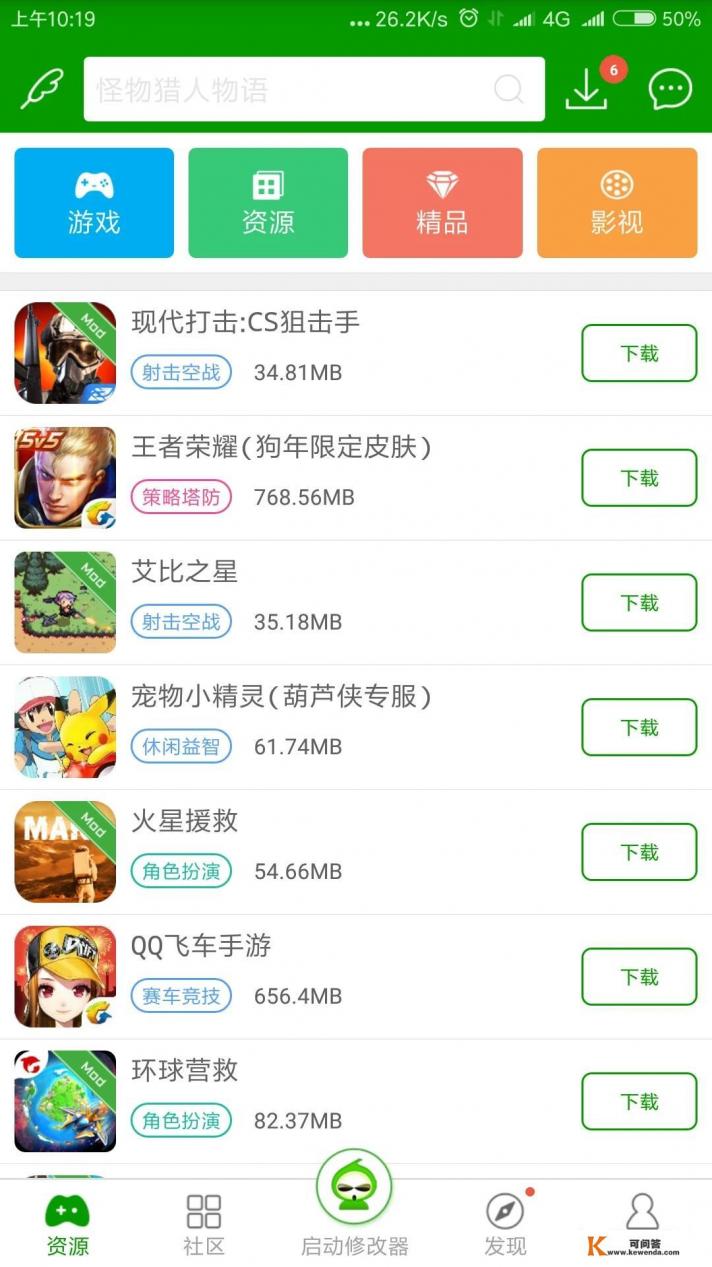Open the 影视 category
712x1267 pixels.
point(616,203)
